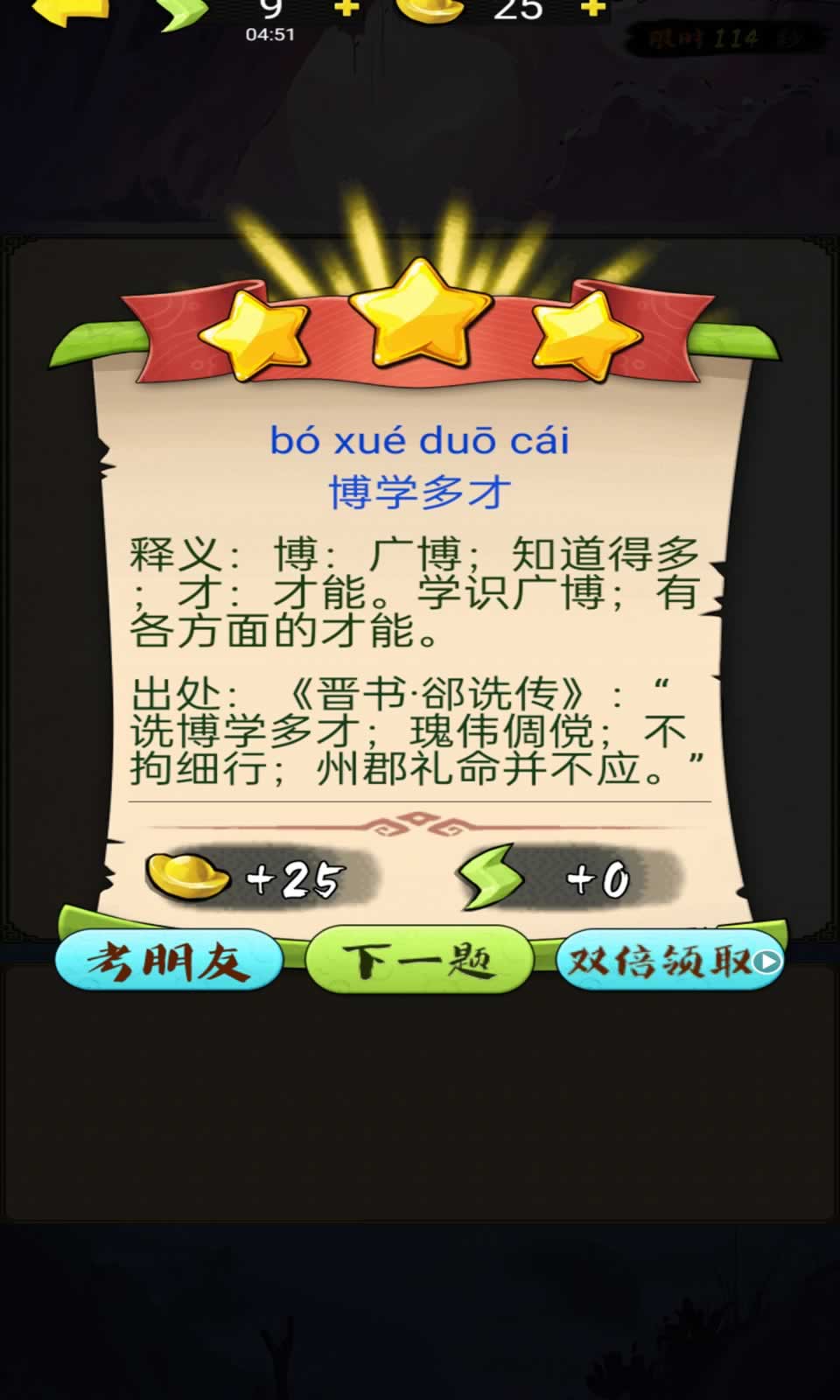Add more energy with plus icon
Image resolution: width=840 pixels, height=1400 pixels.
347,9
